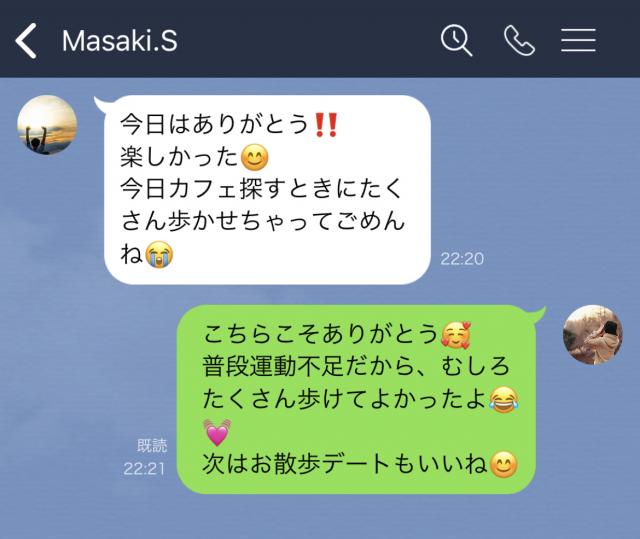Open Masaki.S's sunset profile picture
The height and width of the screenshot is (539, 640).
[47, 125]
